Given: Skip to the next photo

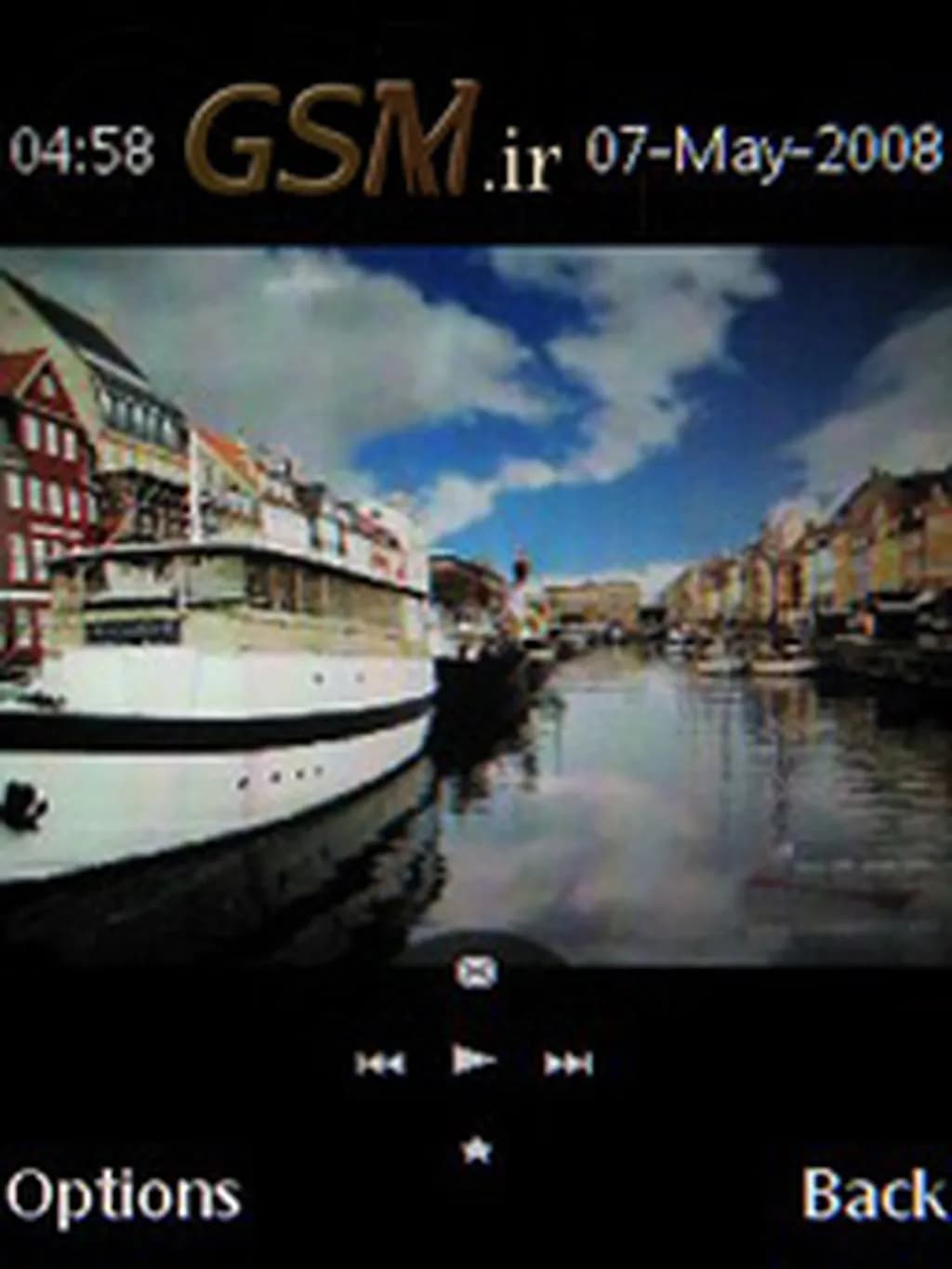Looking at the screenshot, I should click(x=568, y=1063).
